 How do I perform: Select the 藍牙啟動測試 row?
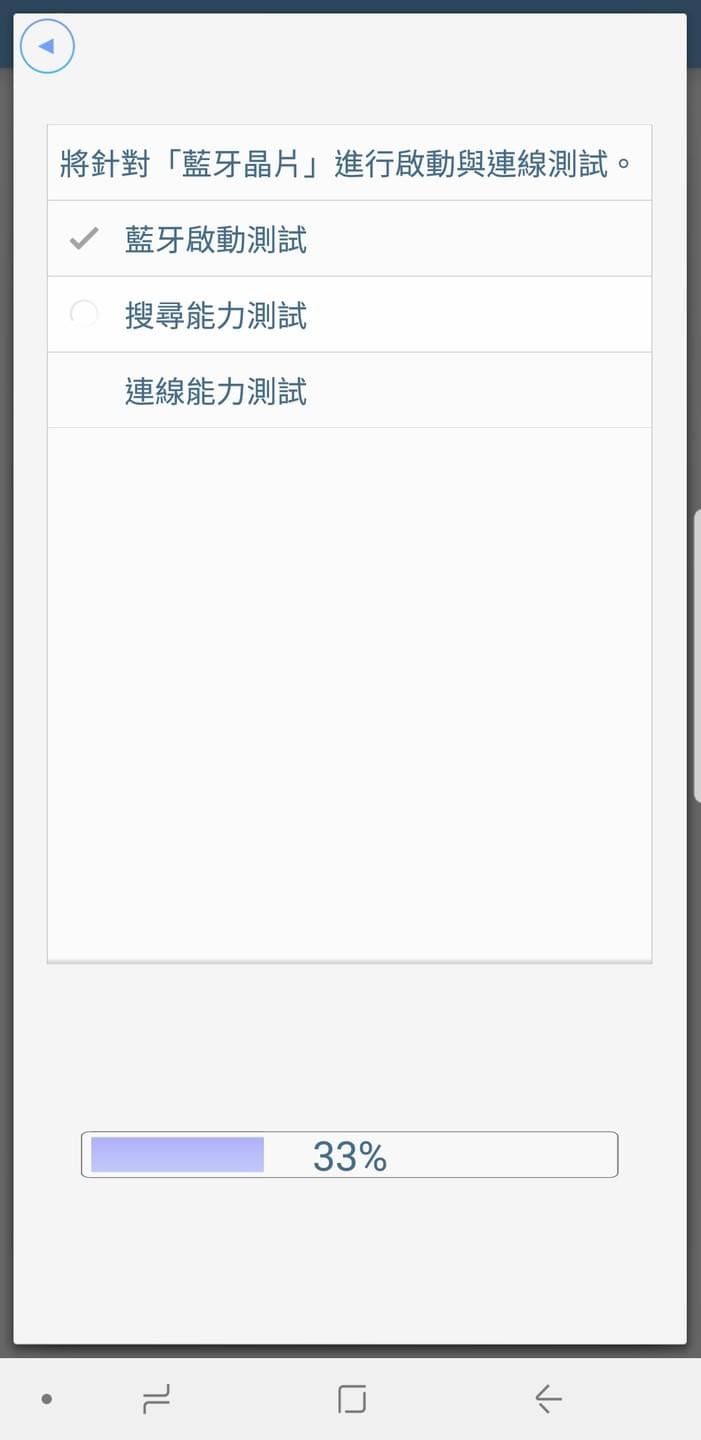(x=349, y=239)
